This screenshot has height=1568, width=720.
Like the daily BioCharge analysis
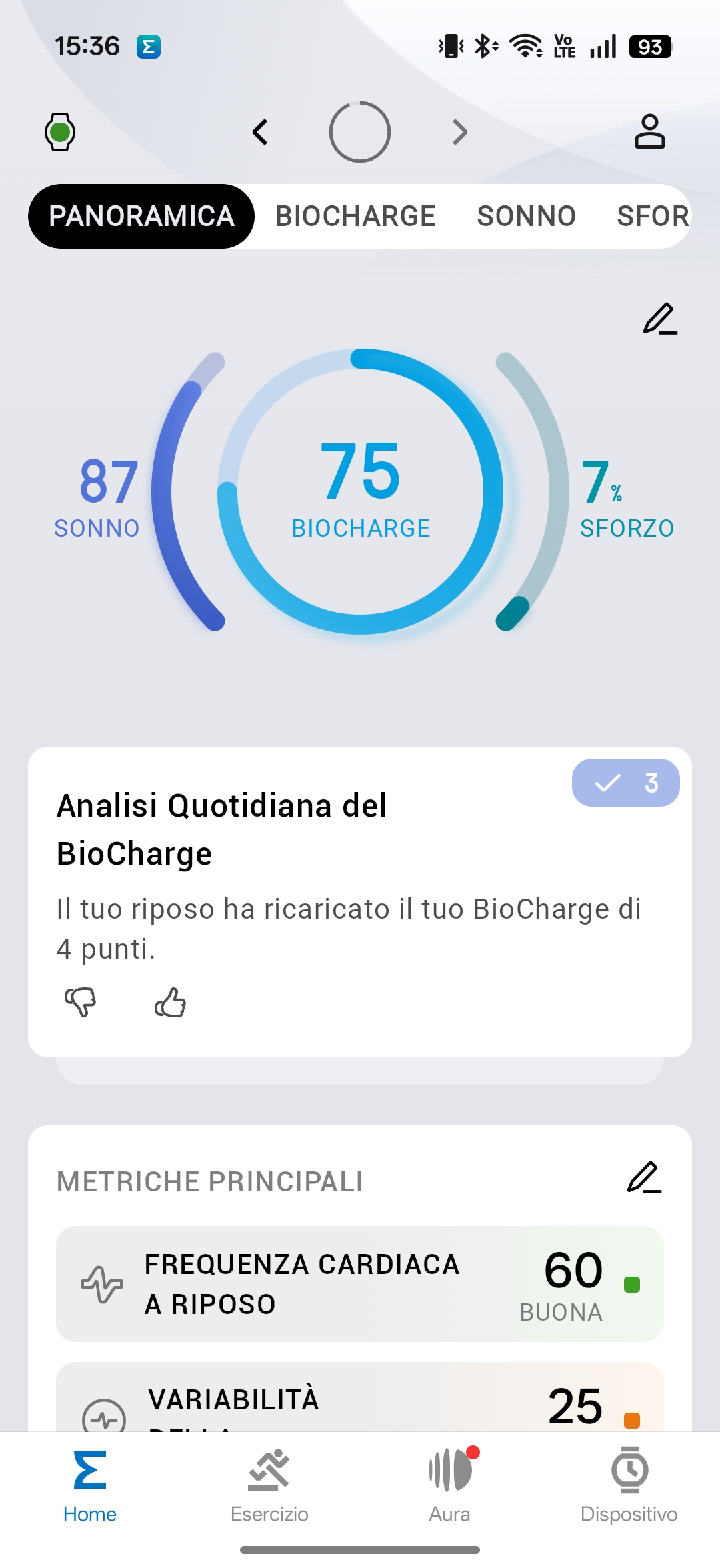coord(170,1002)
